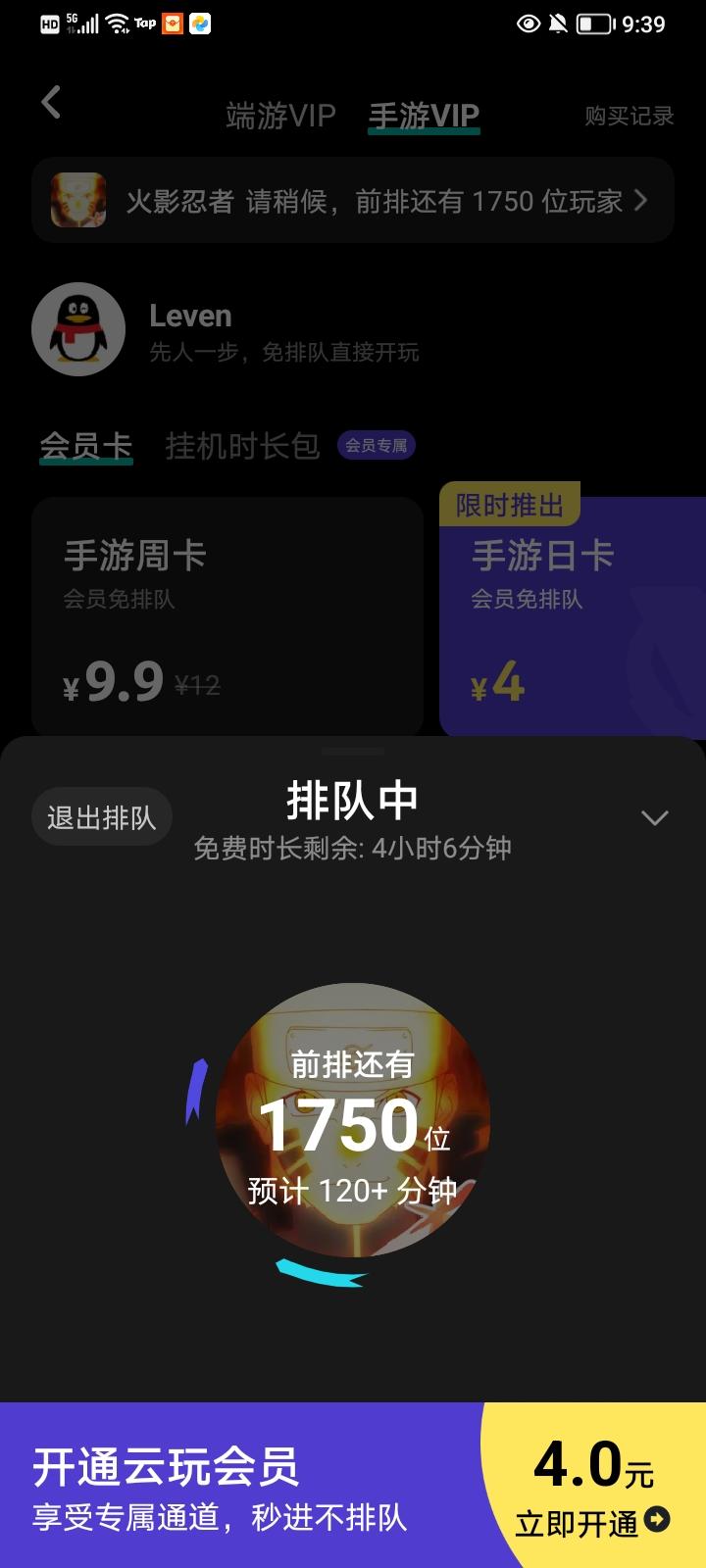
Task: Open the Leven penguin avatar
Action: click(x=77, y=330)
